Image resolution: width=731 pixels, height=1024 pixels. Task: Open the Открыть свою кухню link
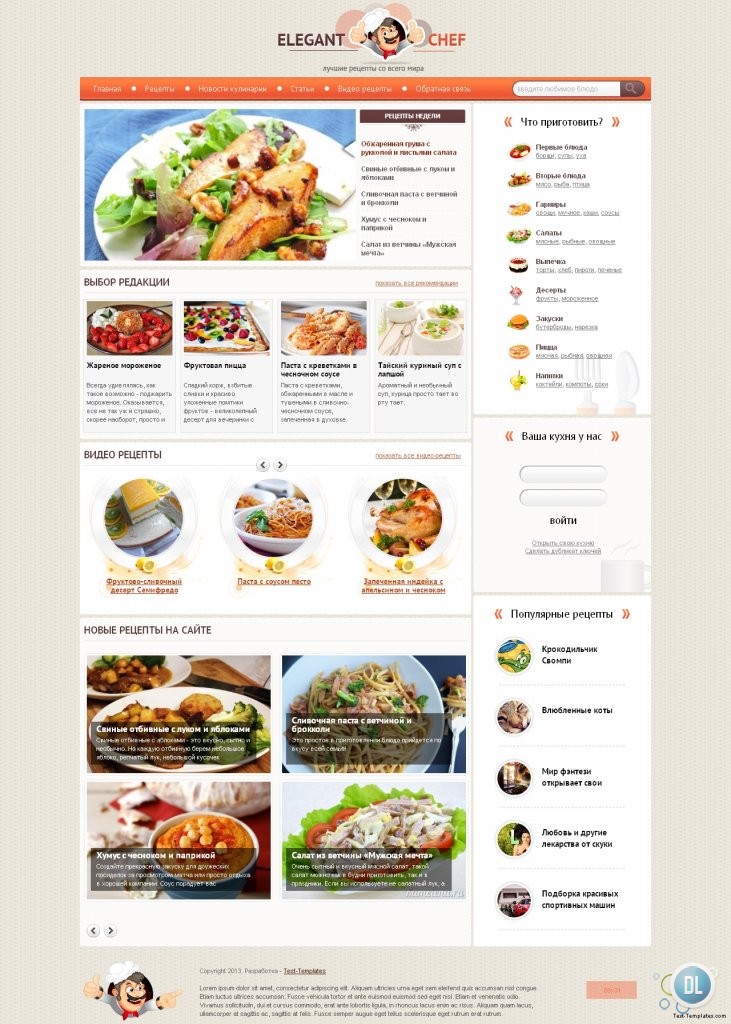(565, 543)
